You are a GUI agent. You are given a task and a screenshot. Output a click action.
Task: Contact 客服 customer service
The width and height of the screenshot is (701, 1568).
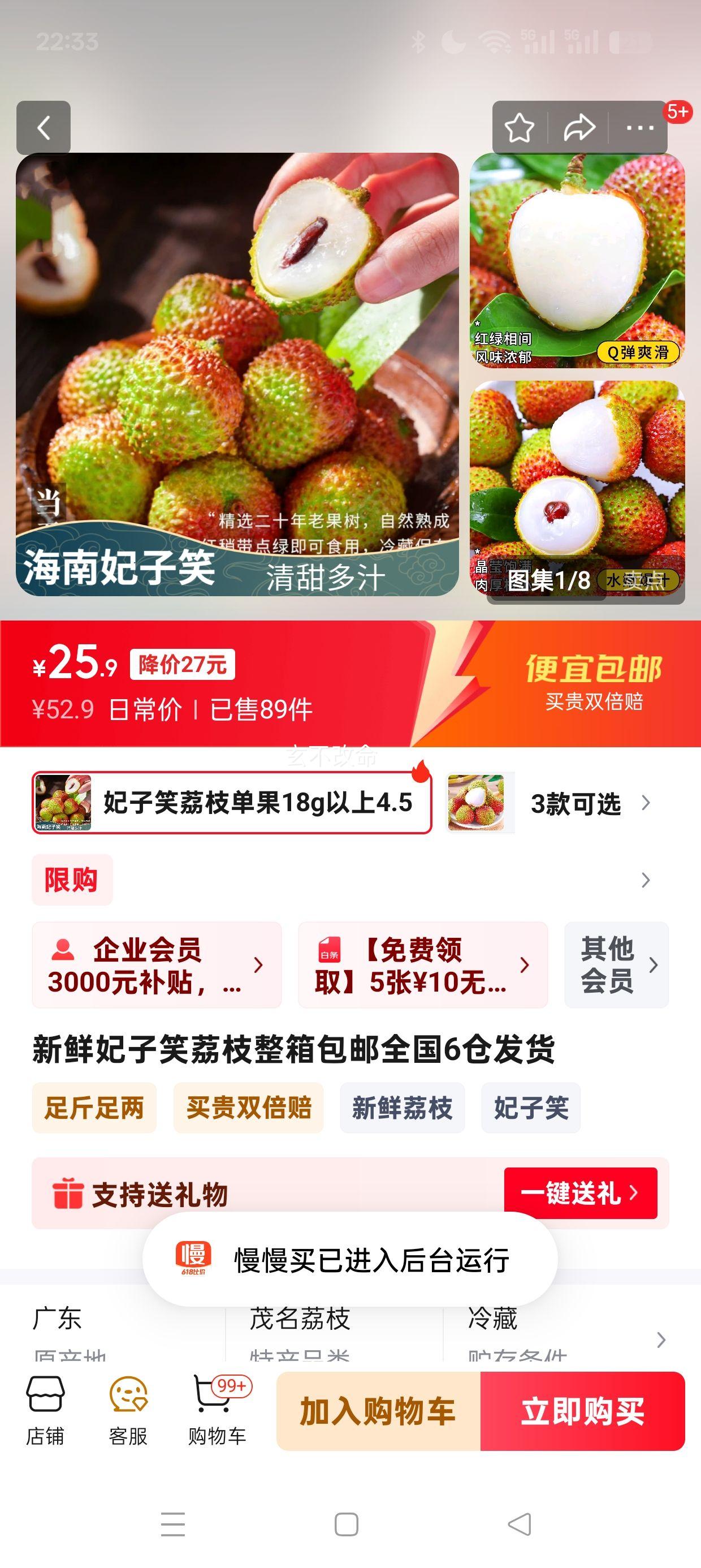coord(128,1411)
